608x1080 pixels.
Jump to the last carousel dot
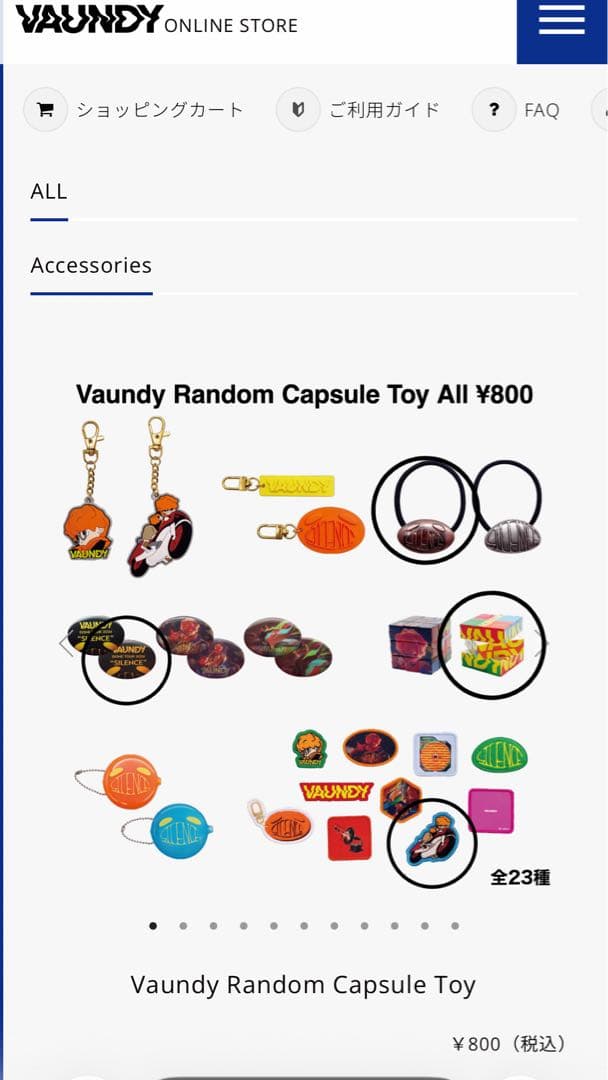(455, 926)
